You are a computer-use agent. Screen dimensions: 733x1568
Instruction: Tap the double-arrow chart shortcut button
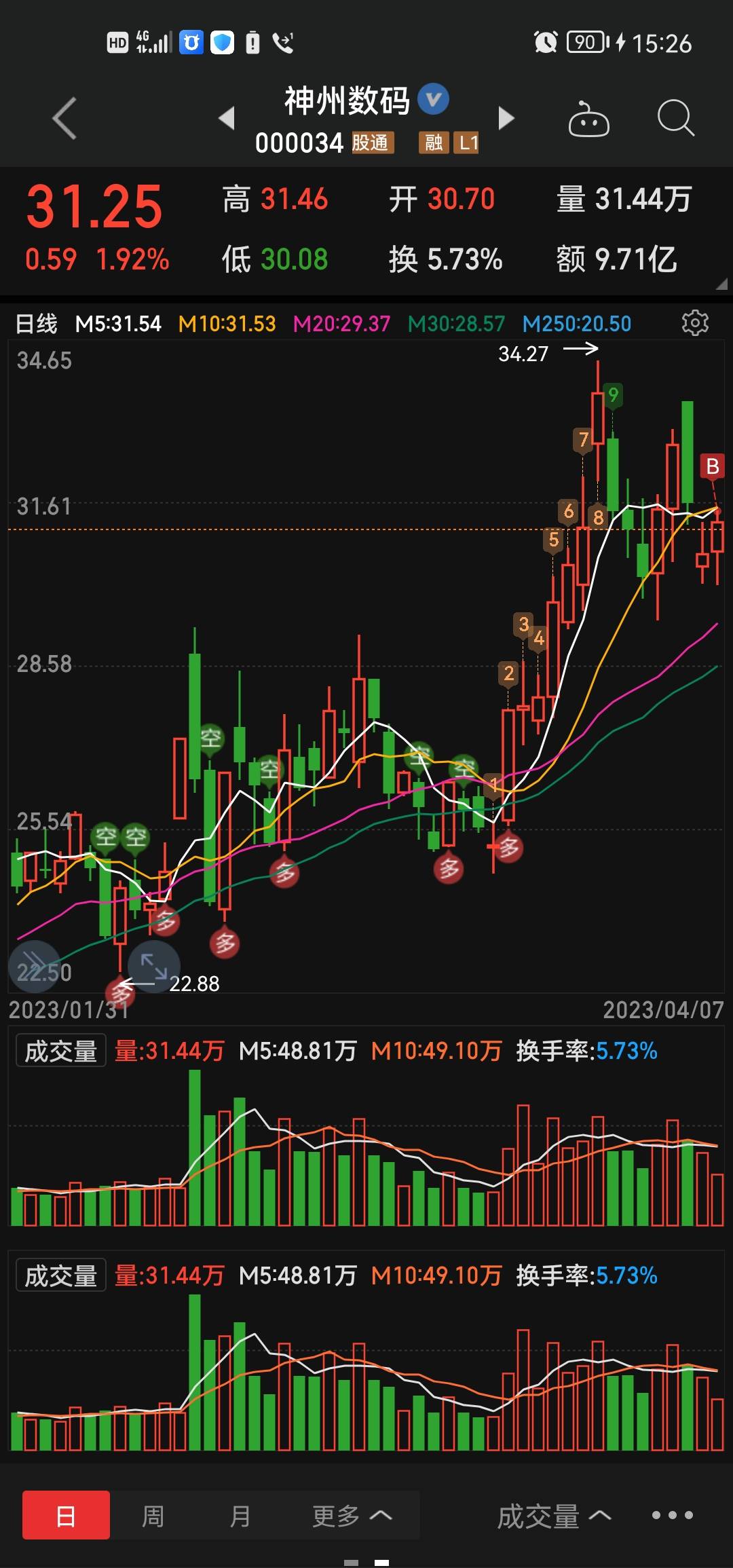[35, 966]
